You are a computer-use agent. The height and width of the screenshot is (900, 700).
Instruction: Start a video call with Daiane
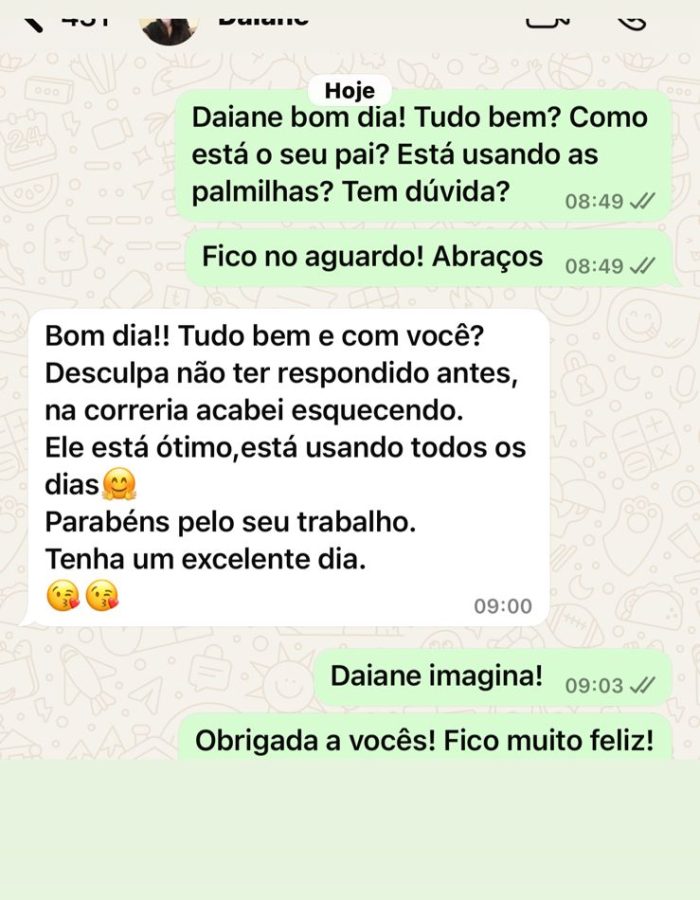pyautogui.click(x=545, y=14)
